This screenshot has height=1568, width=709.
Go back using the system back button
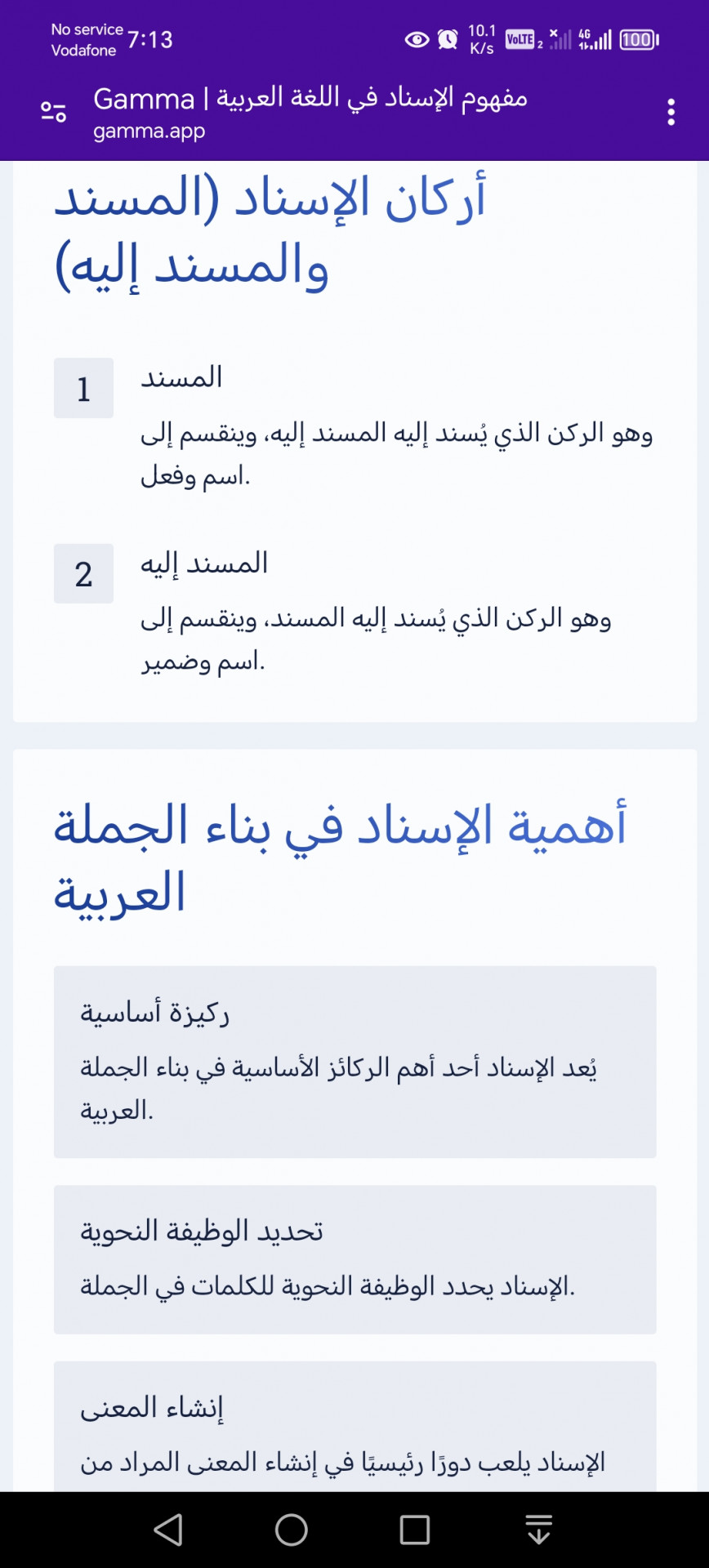click(168, 1530)
